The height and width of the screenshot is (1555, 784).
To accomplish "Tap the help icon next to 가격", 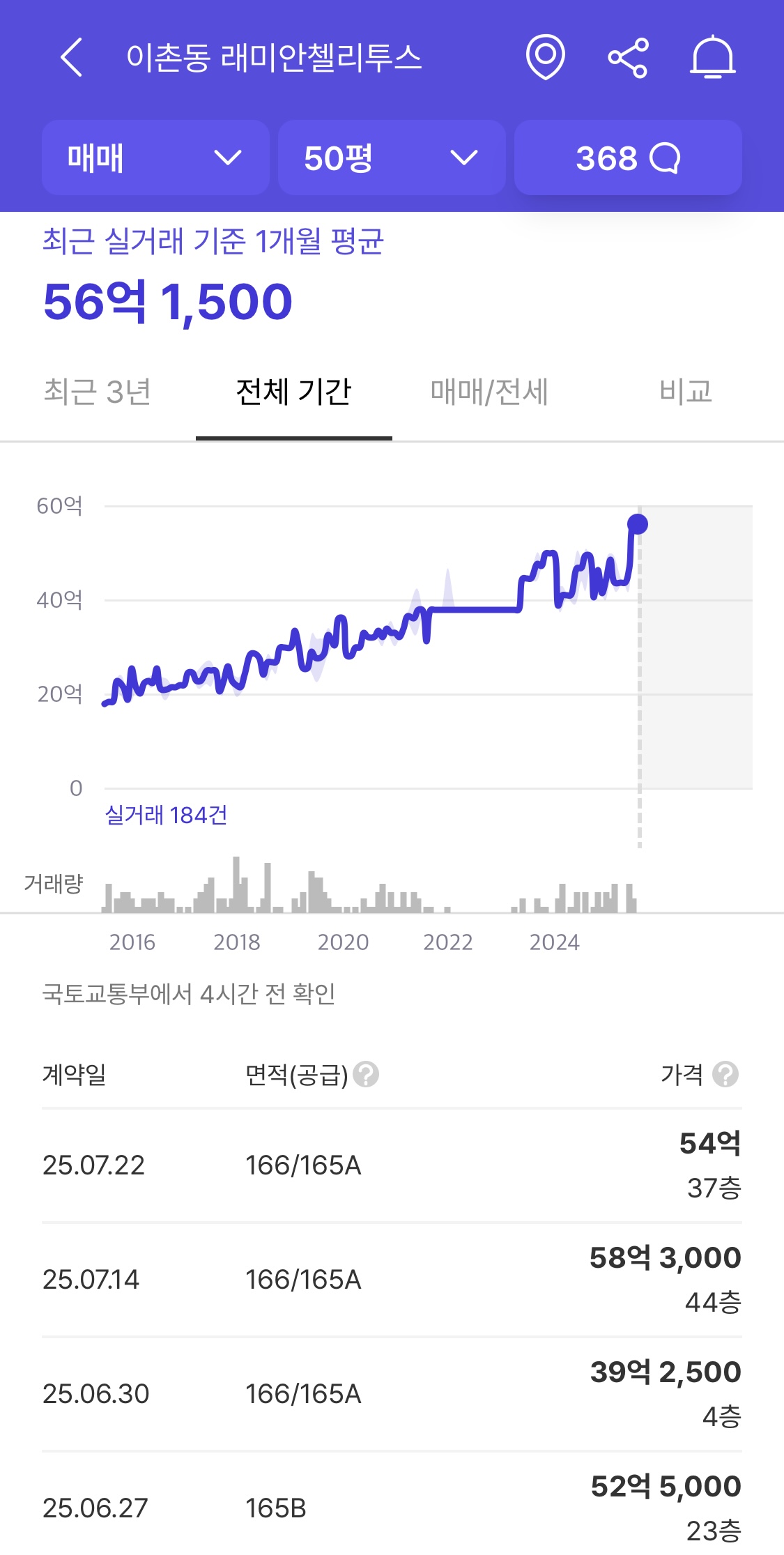I will (x=725, y=1074).
